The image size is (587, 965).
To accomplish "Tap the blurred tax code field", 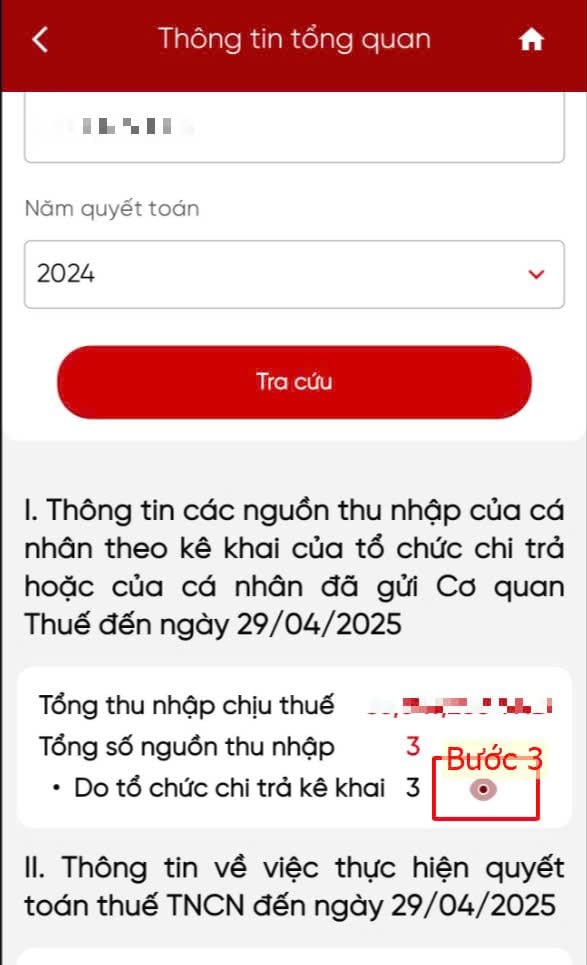I will click(294, 127).
